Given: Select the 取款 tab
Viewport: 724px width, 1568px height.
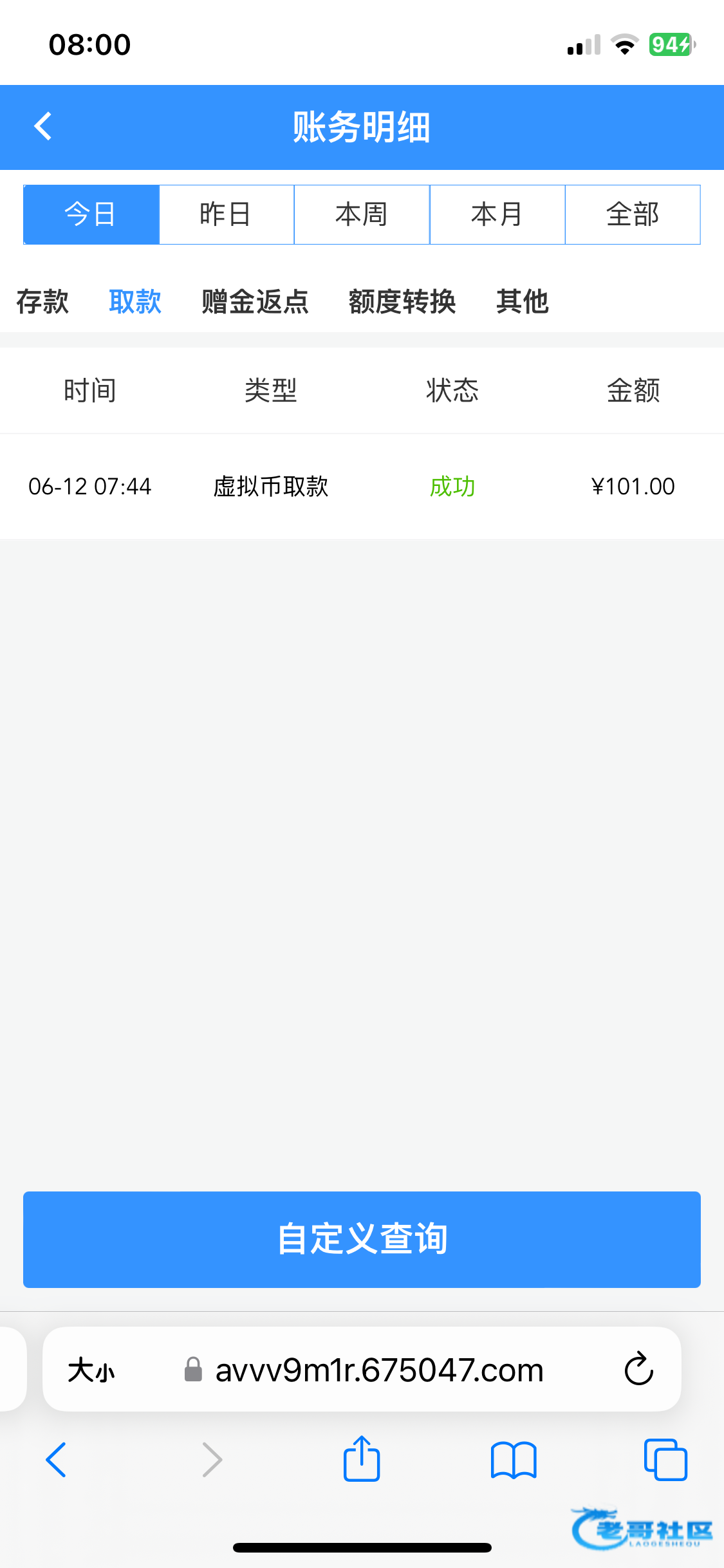Looking at the screenshot, I should coord(135,301).
